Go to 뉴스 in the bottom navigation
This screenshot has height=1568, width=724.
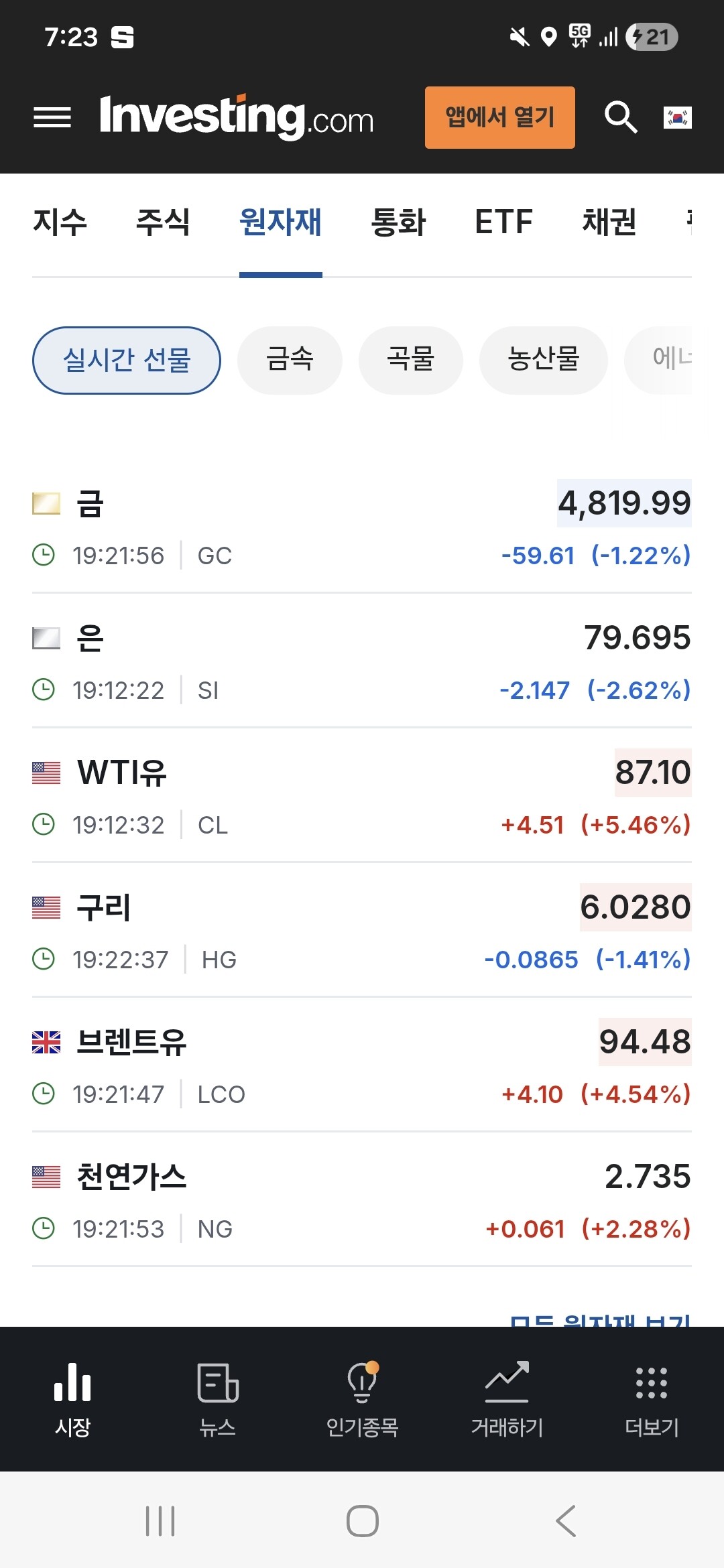click(x=217, y=1399)
